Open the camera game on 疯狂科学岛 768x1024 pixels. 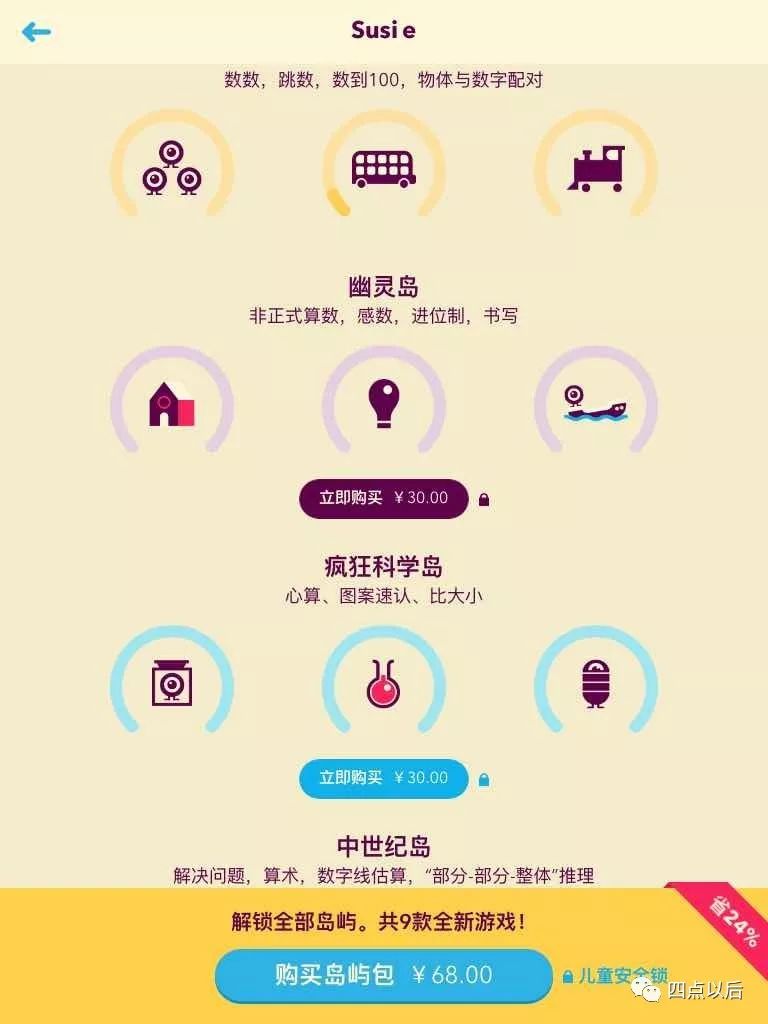(x=170, y=683)
